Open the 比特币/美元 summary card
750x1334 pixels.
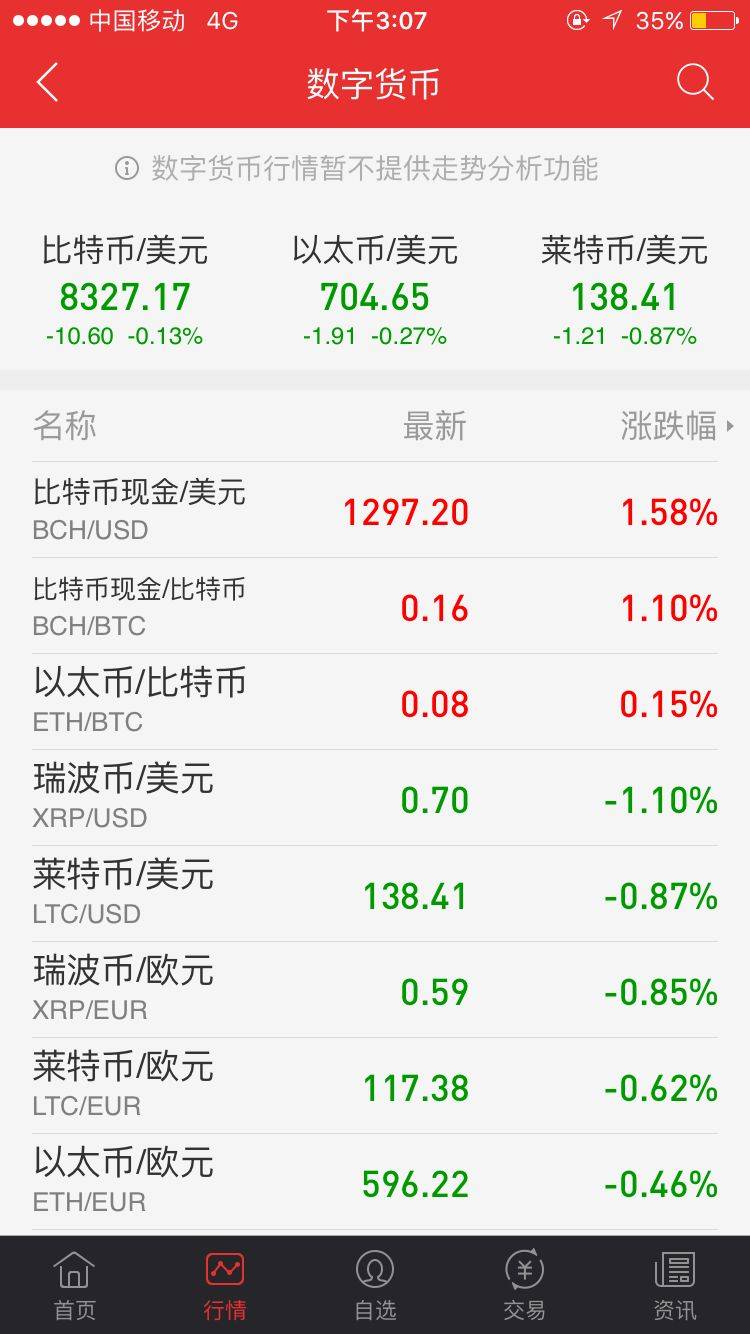(125, 291)
